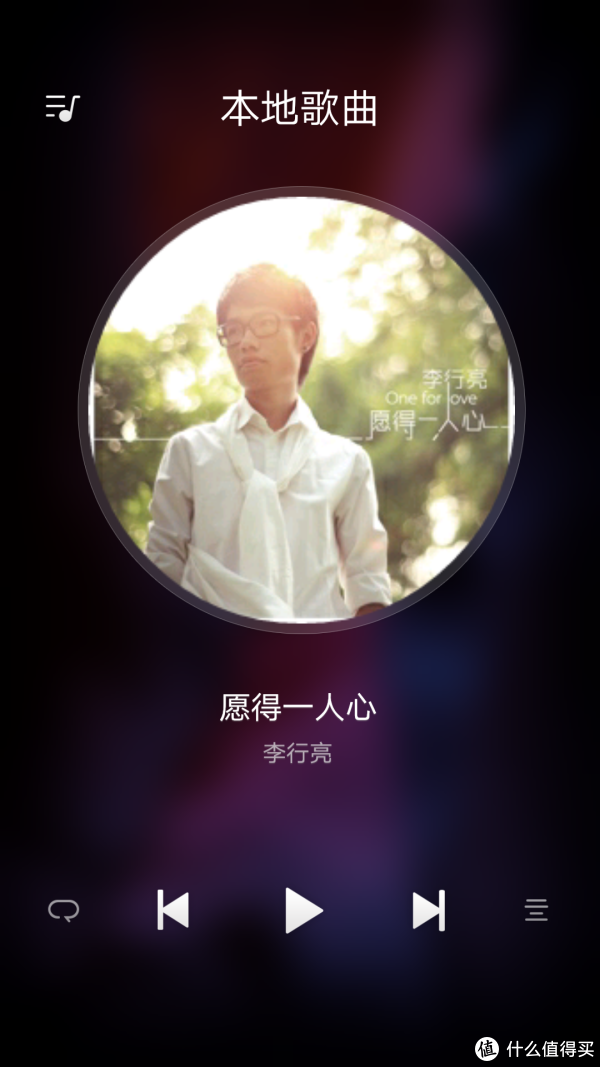Screen dimensions: 600x1067
Task: Skip to the previous track
Action: pyautogui.click(x=173, y=910)
